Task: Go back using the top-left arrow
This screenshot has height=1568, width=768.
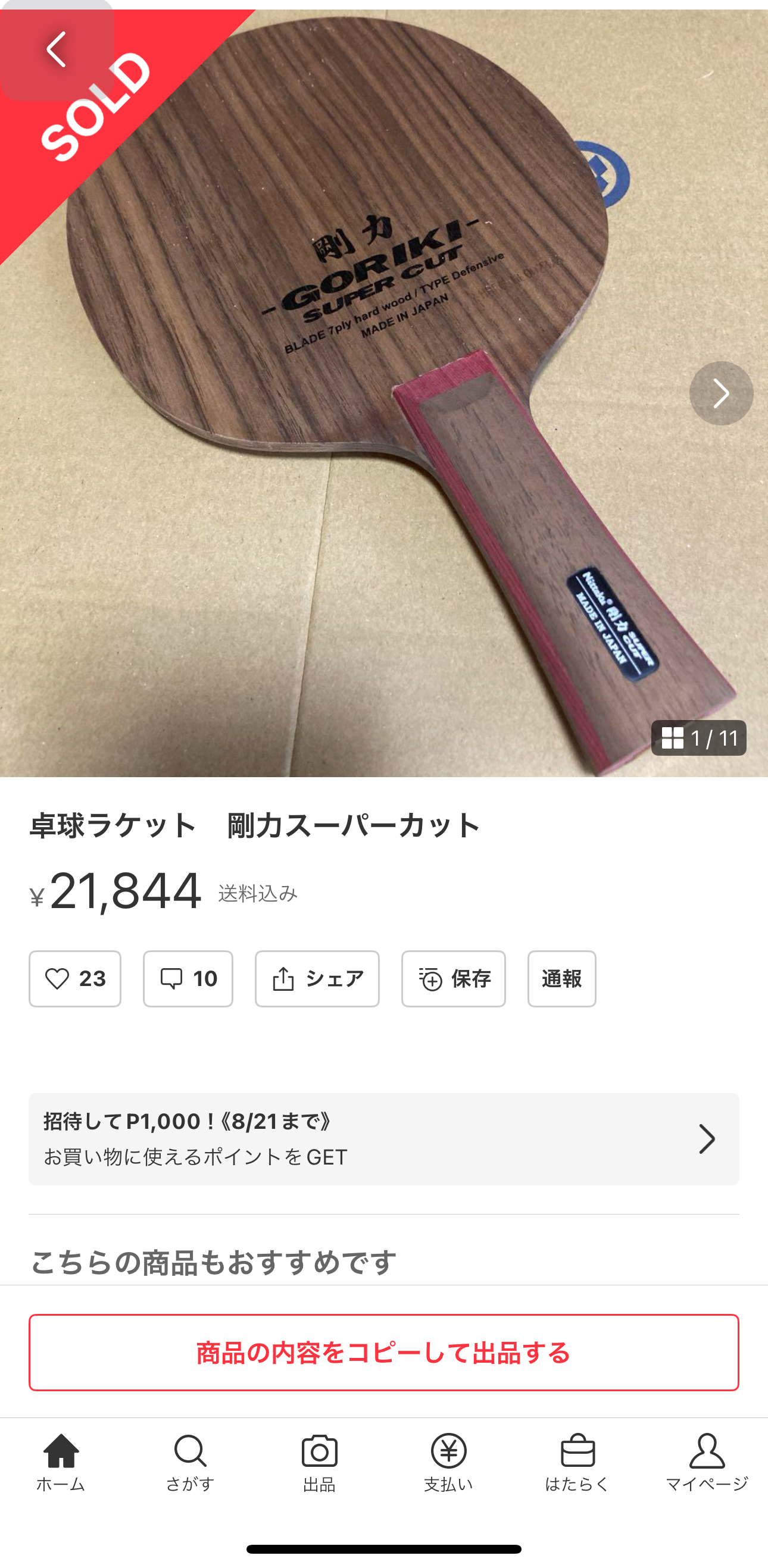Action: (x=56, y=50)
